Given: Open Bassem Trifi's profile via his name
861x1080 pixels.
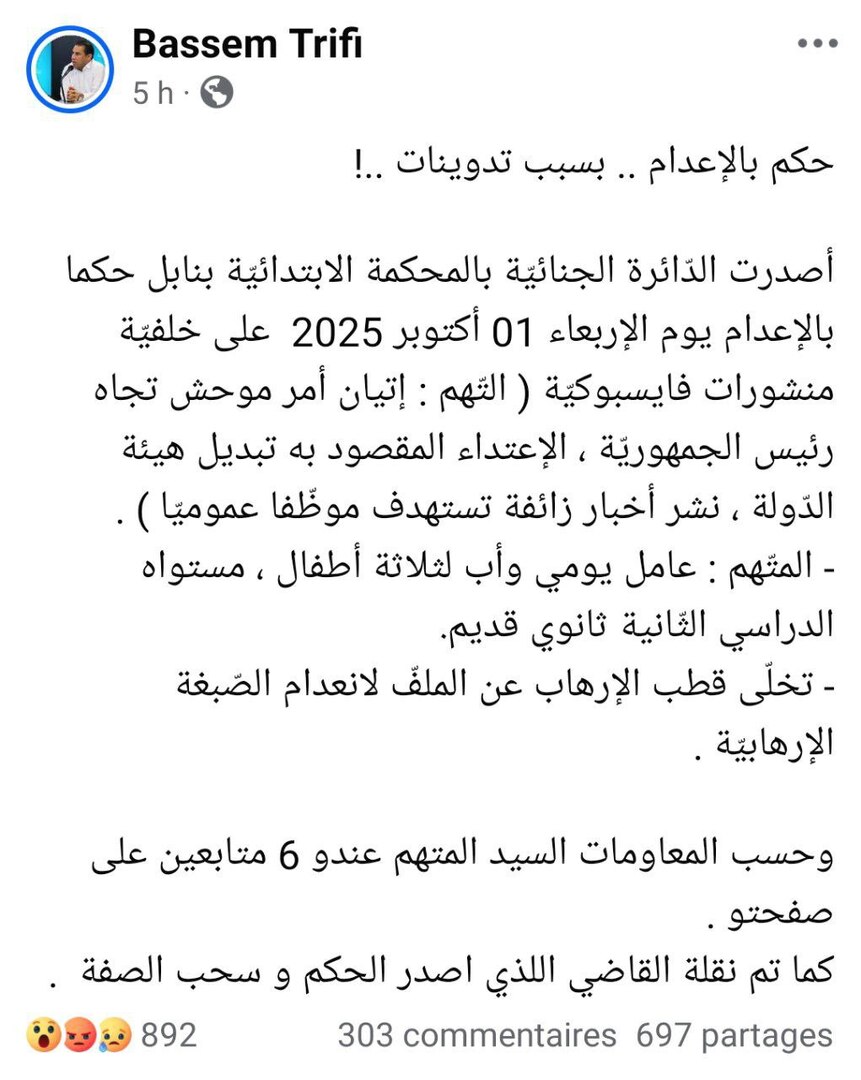Looking at the screenshot, I should pyautogui.click(x=247, y=44).
